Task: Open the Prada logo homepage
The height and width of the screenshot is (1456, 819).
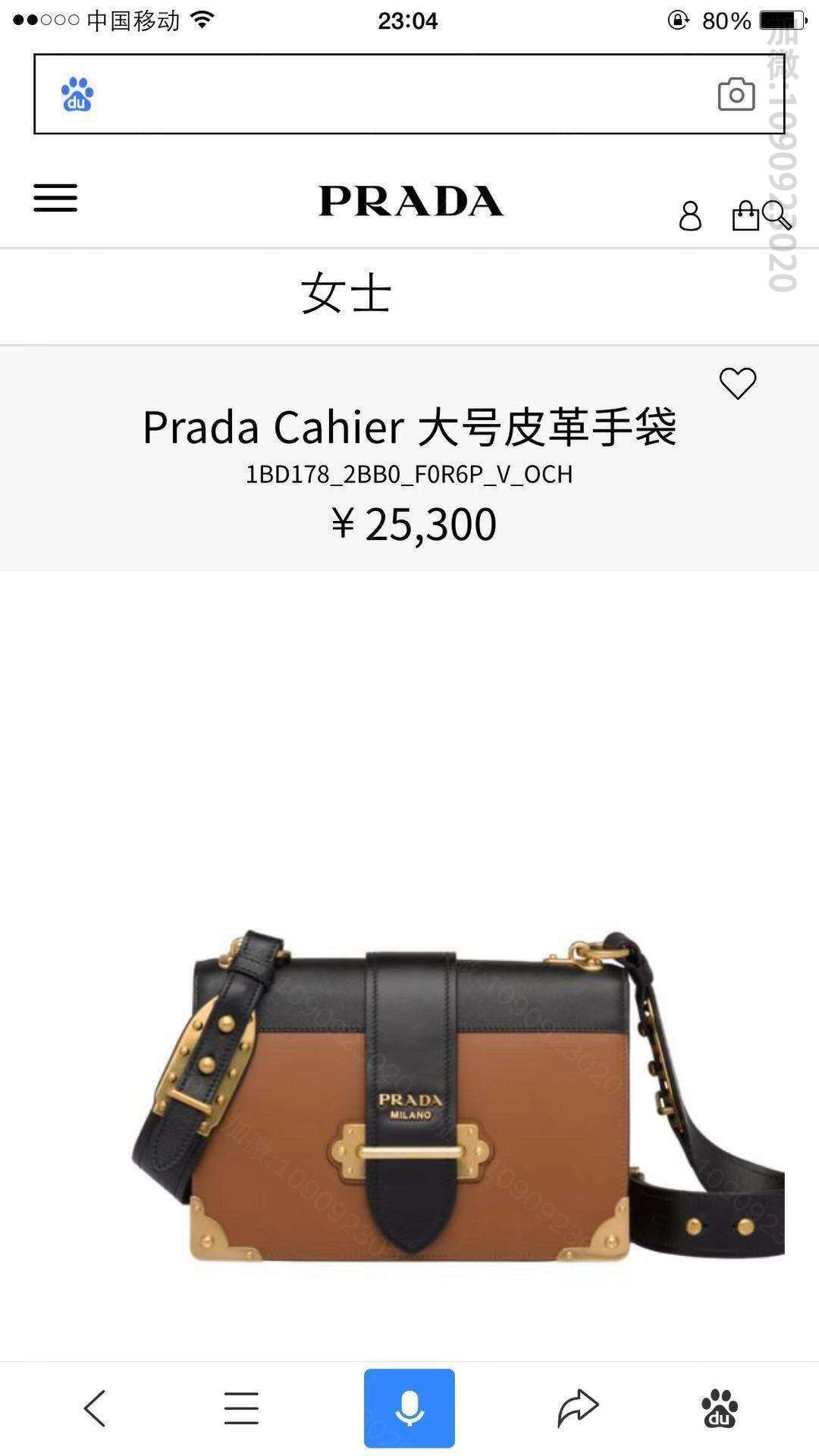Action: pyautogui.click(x=410, y=201)
